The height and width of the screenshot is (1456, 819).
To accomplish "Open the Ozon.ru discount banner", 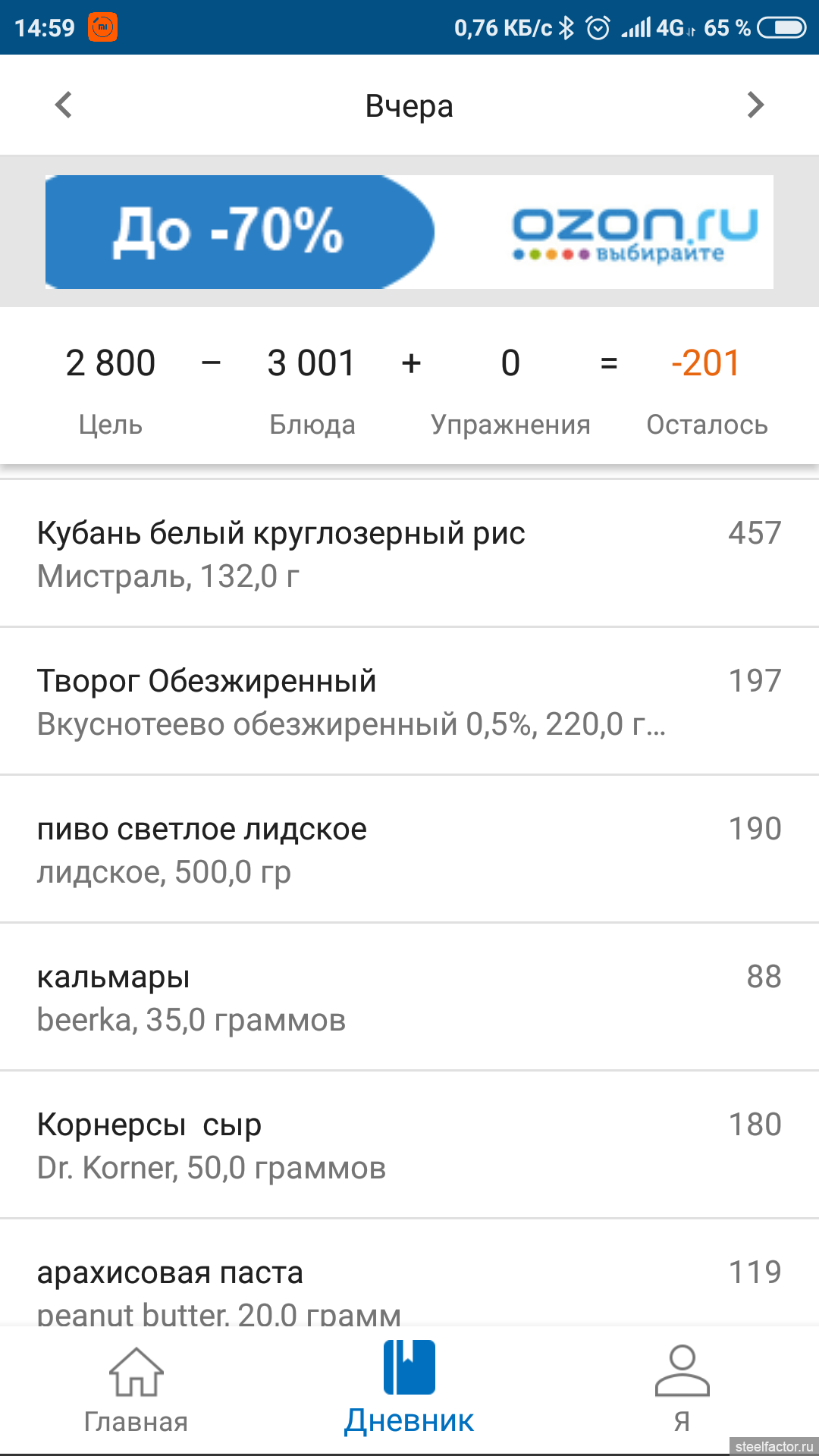I will click(409, 231).
